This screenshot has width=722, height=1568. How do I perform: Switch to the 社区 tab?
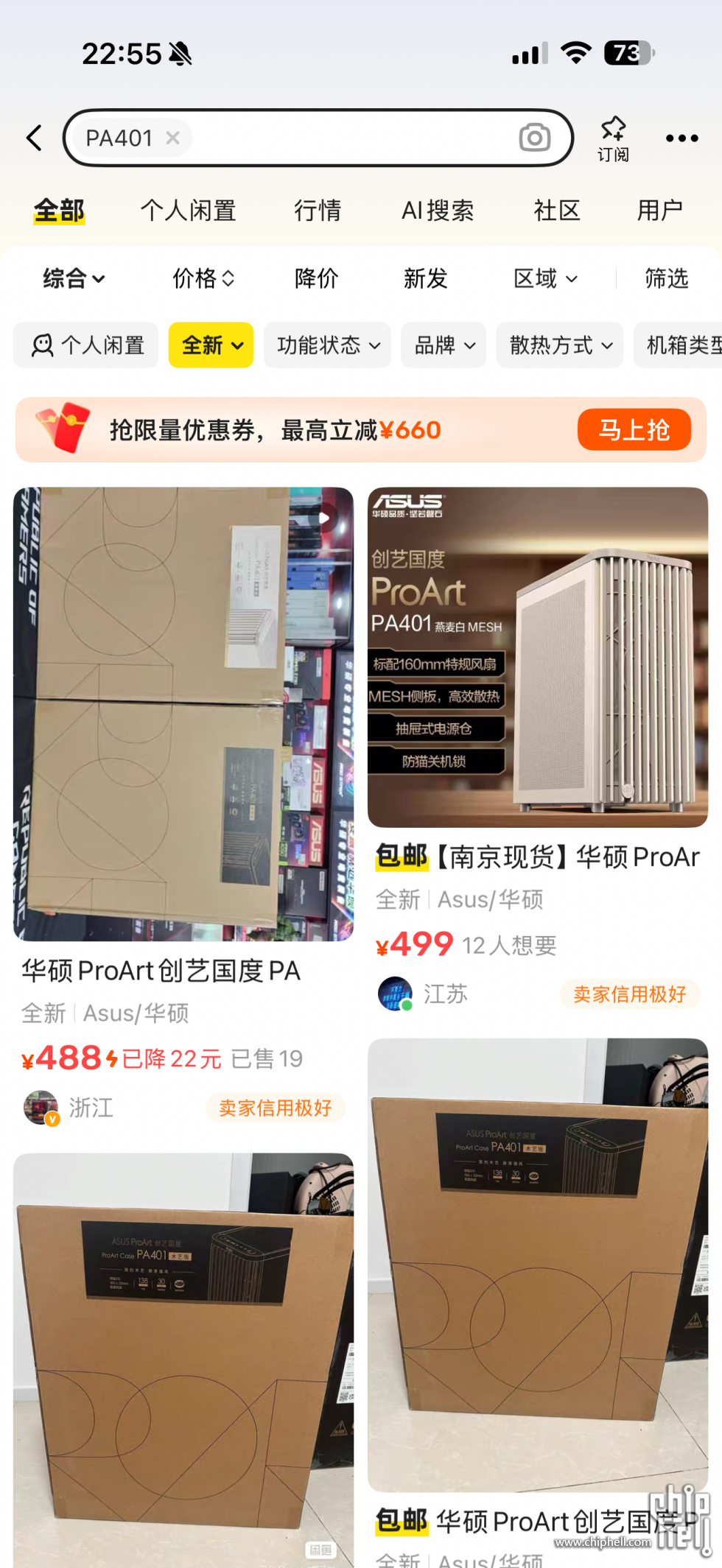click(557, 211)
